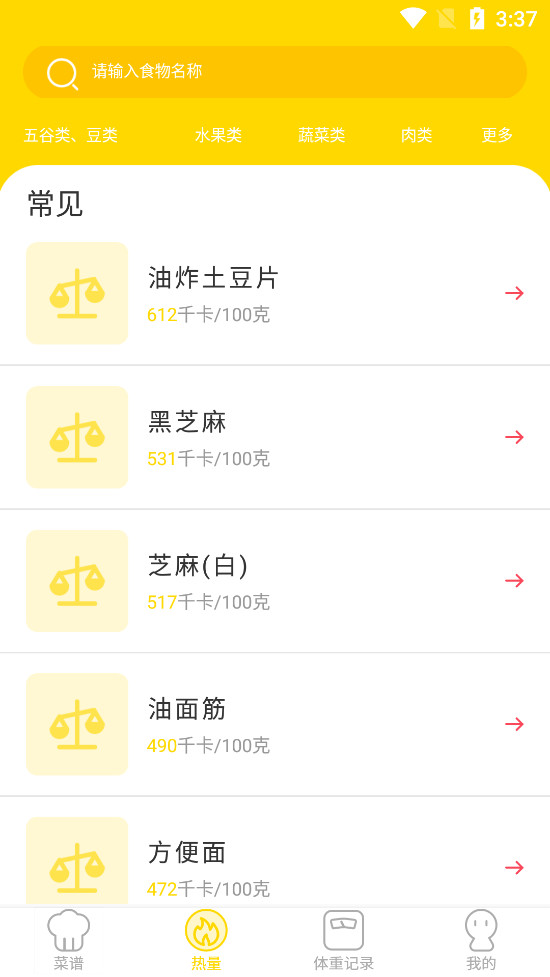The width and height of the screenshot is (550, 977).
Task: Tap the food name search field
Action: click(275, 72)
